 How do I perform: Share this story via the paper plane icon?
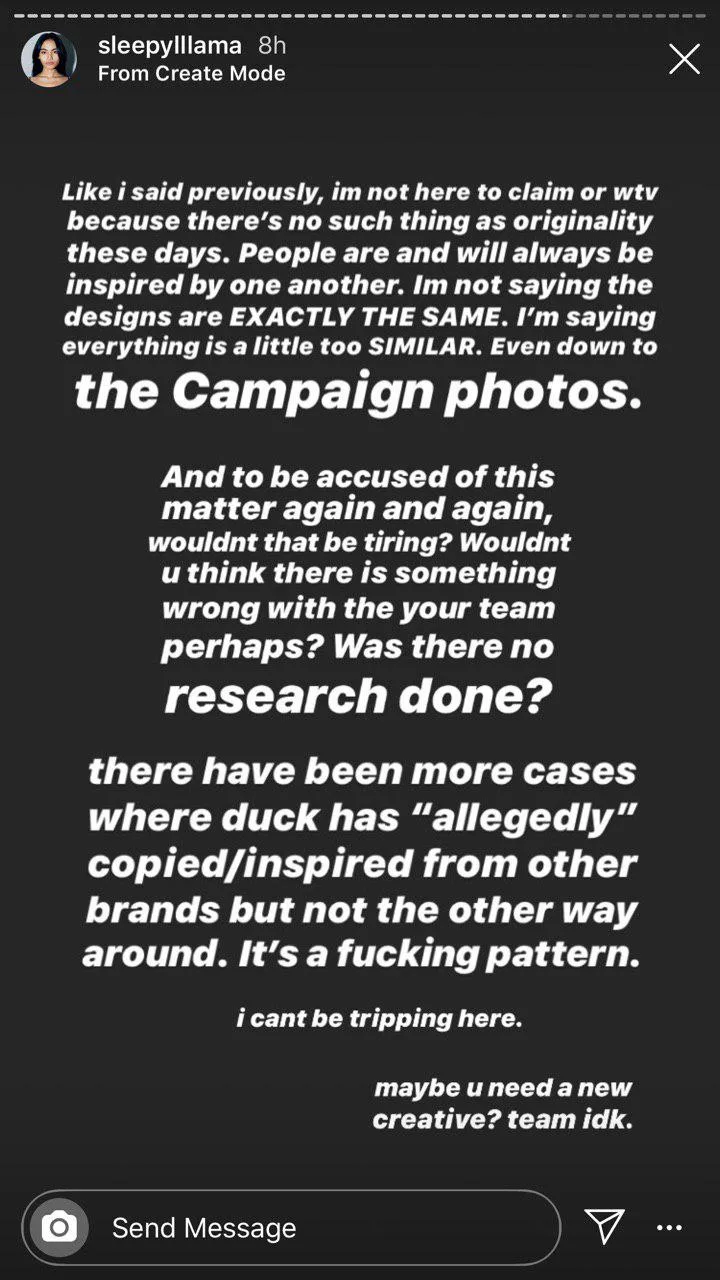[604, 1226]
